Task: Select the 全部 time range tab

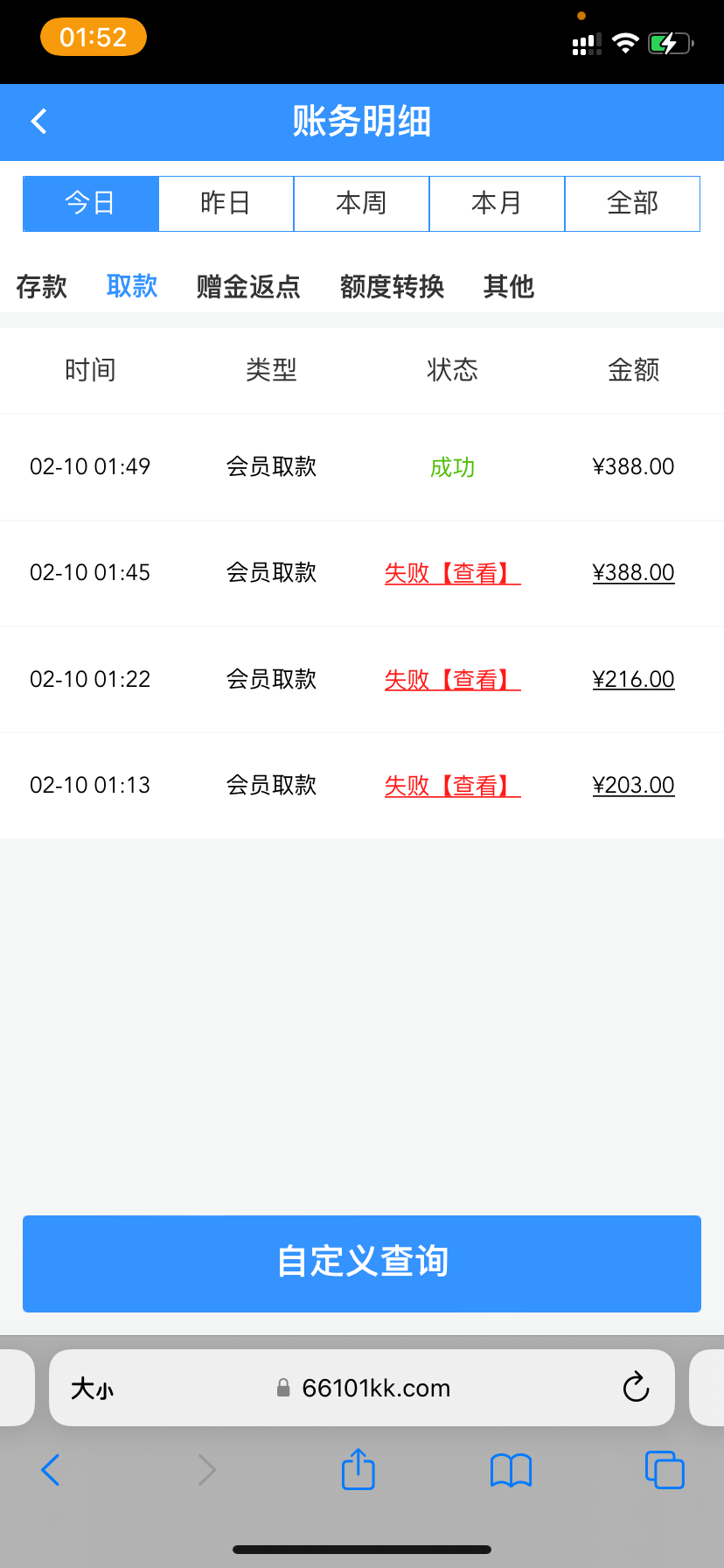Action: click(x=632, y=203)
